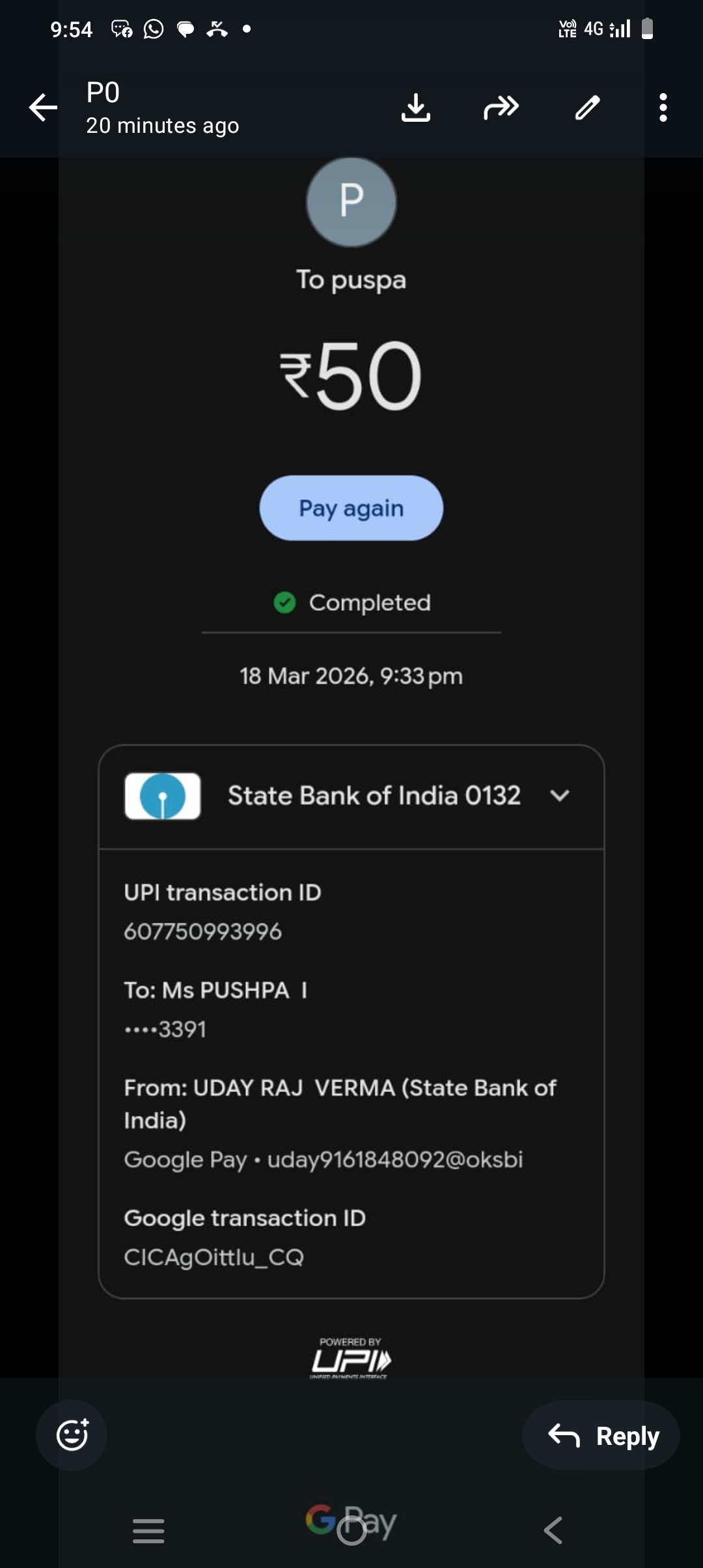703x1568 pixels.
Task: Tap the system back chevron
Action: click(553, 1530)
